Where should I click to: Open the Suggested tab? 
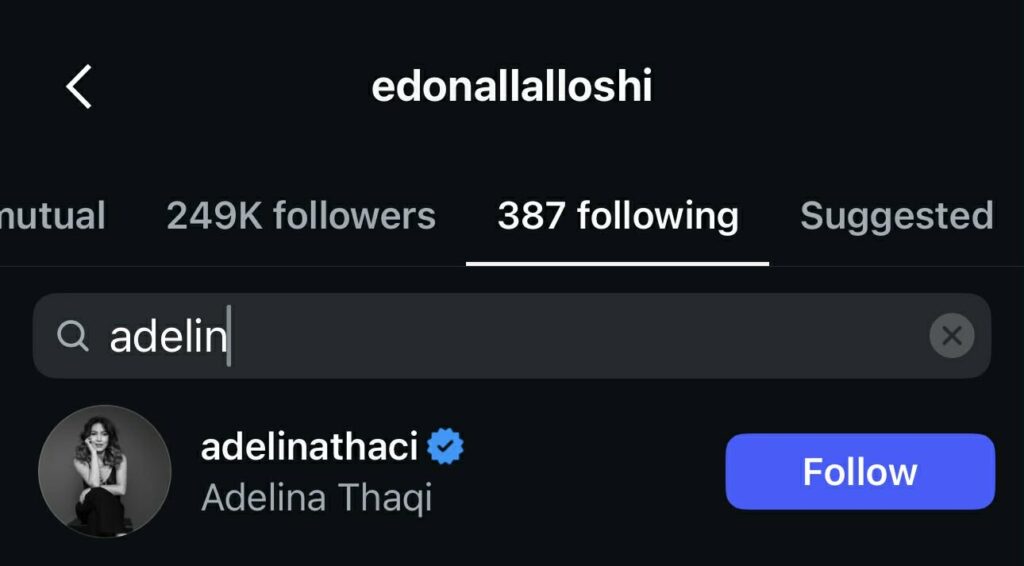click(896, 216)
